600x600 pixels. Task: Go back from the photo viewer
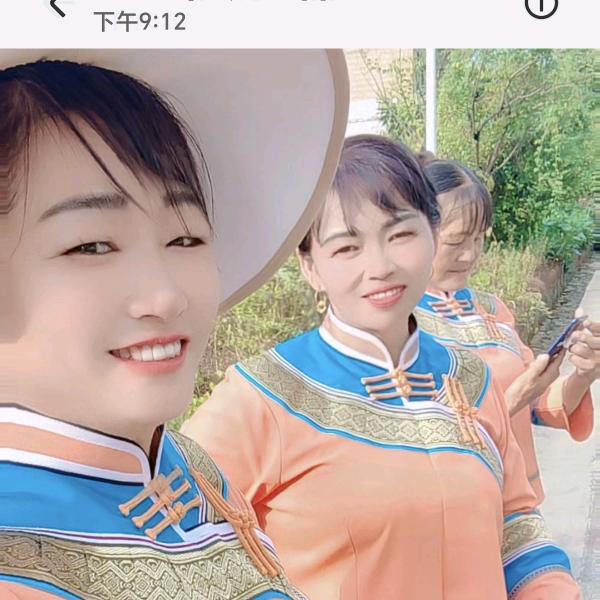point(57,7)
